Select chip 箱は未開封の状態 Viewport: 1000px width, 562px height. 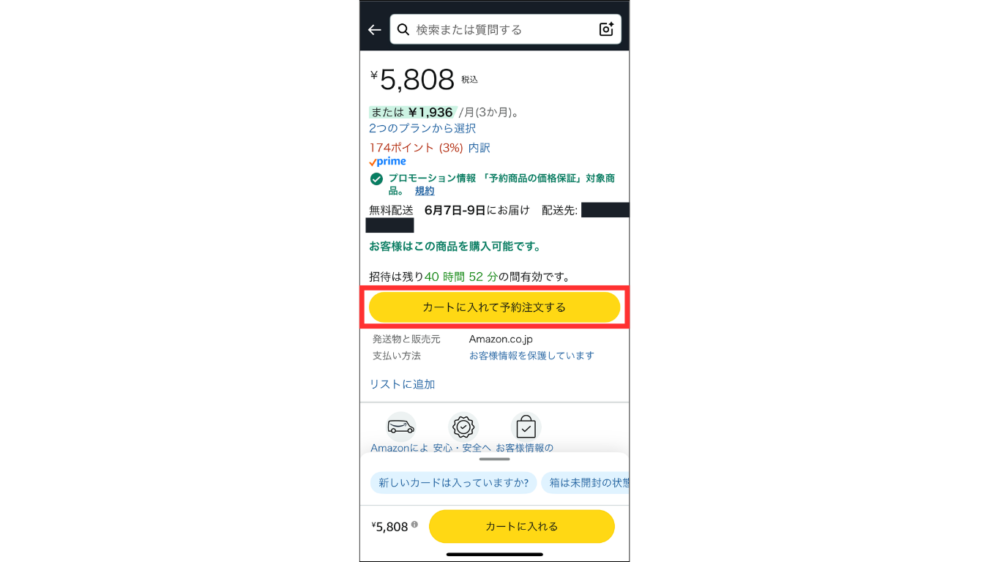pos(585,483)
